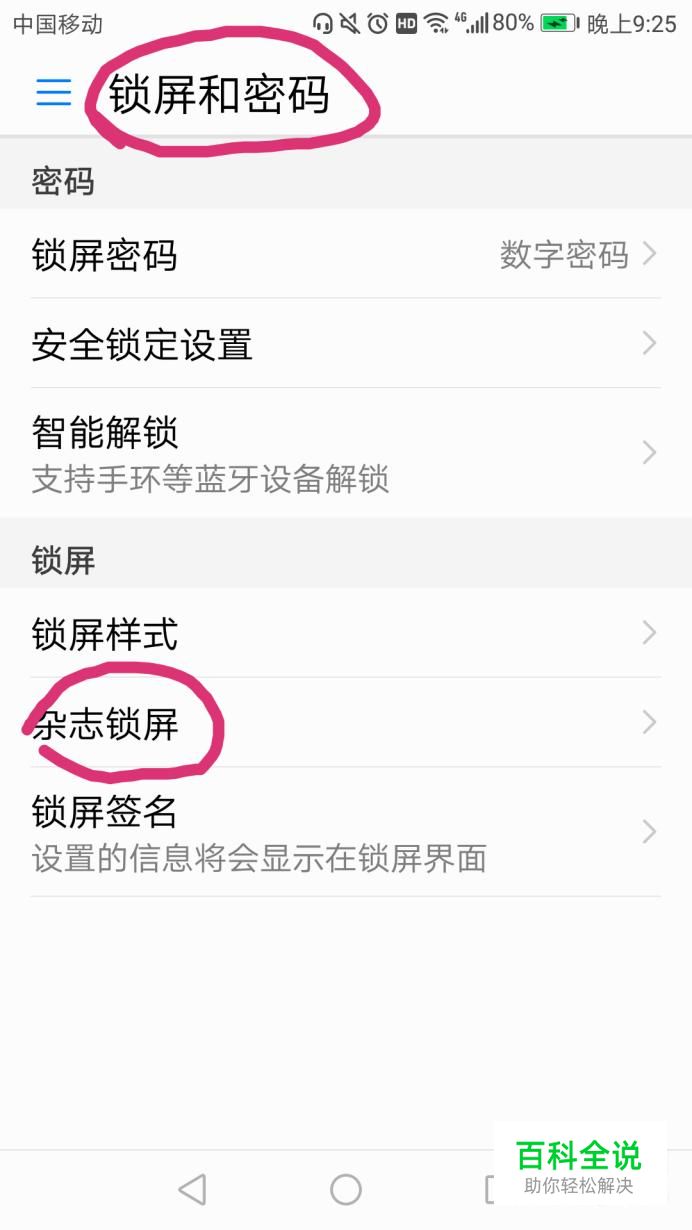Image resolution: width=692 pixels, height=1230 pixels.
Task: Open 锁屏样式 options
Action: pos(346,633)
